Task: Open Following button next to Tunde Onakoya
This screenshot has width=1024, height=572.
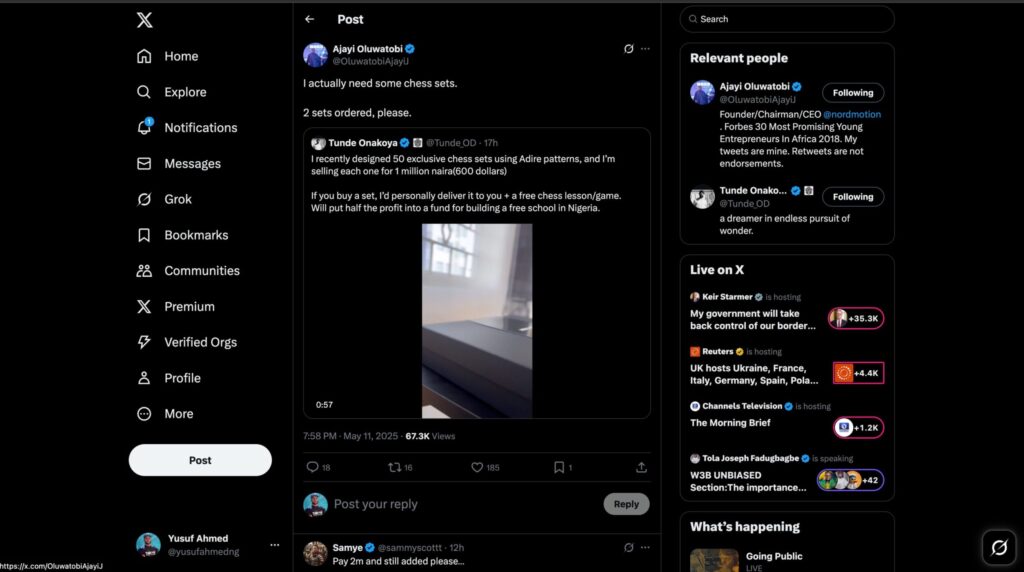Action: coord(853,197)
